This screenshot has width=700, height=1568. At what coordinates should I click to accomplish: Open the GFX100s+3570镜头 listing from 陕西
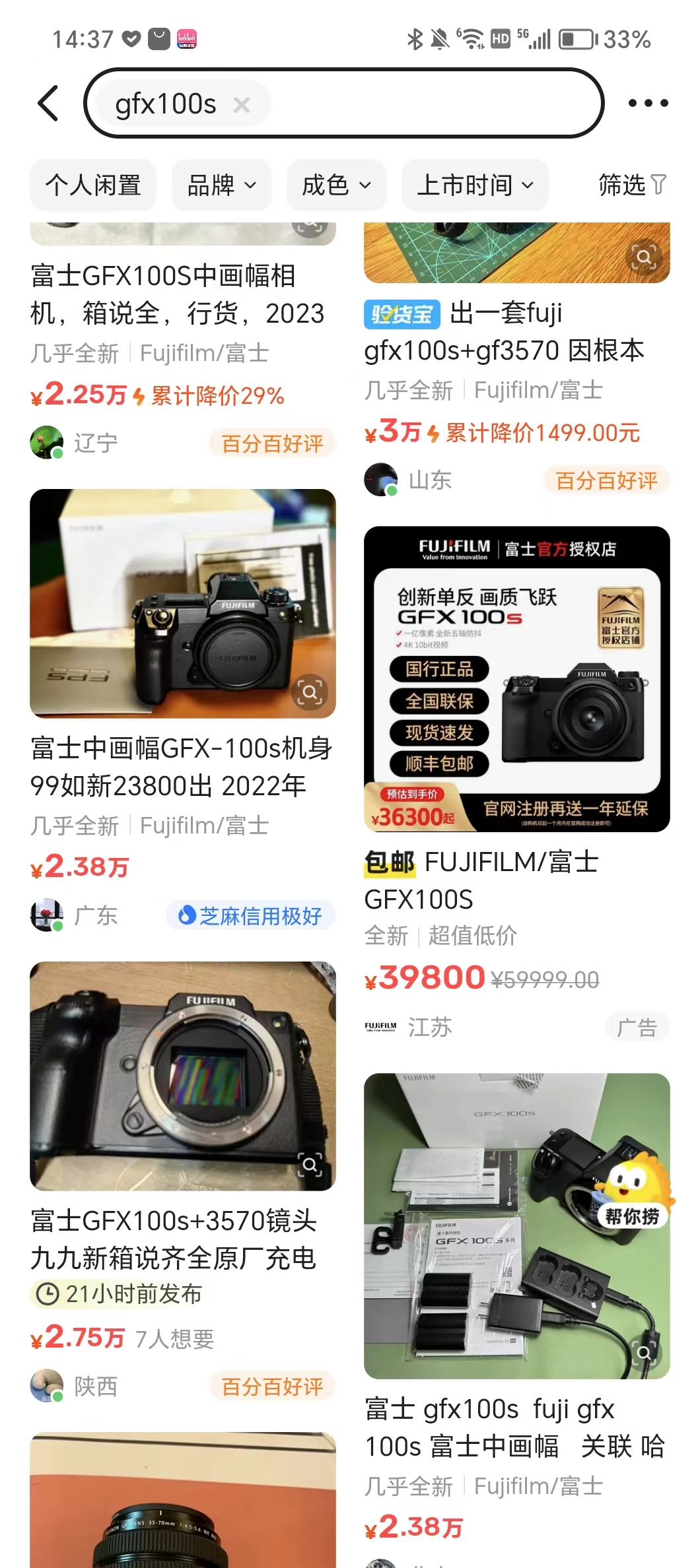tap(174, 1239)
